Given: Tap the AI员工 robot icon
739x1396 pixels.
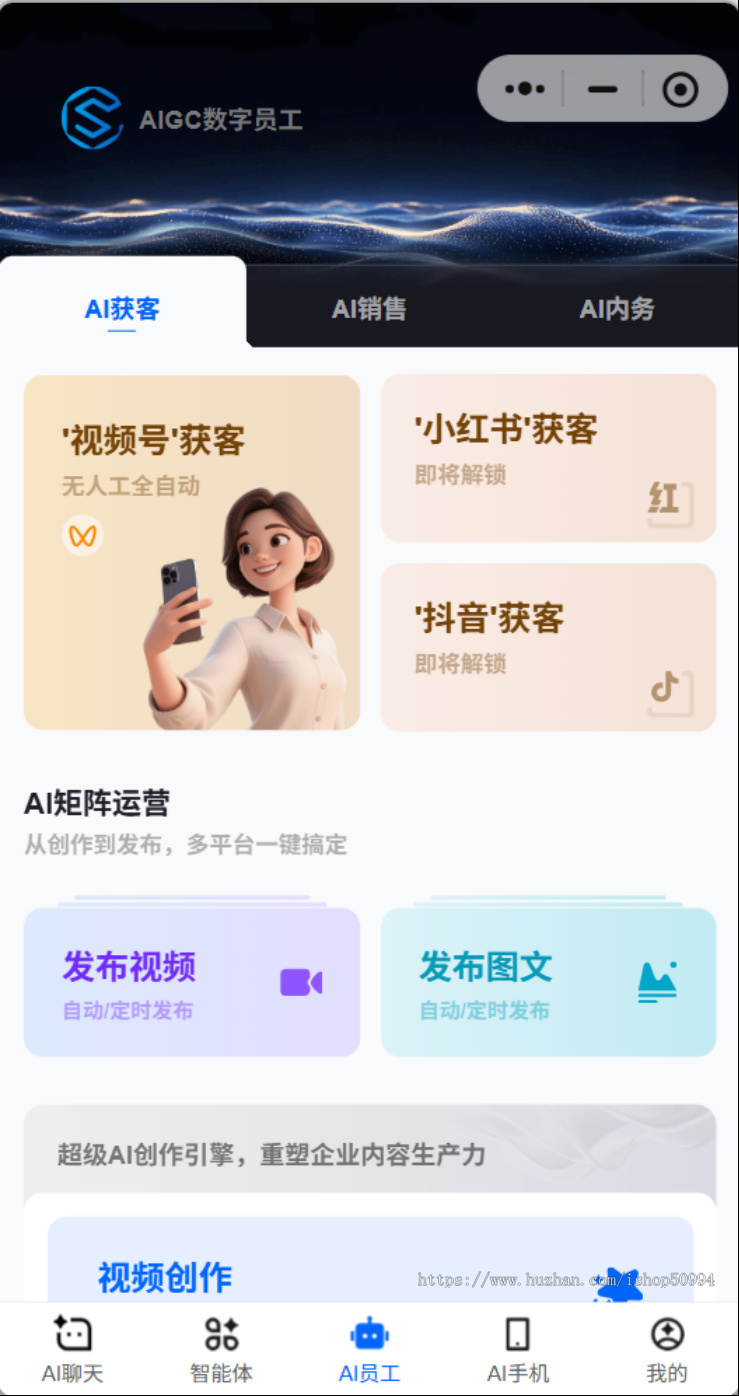Looking at the screenshot, I should [x=369, y=1332].
